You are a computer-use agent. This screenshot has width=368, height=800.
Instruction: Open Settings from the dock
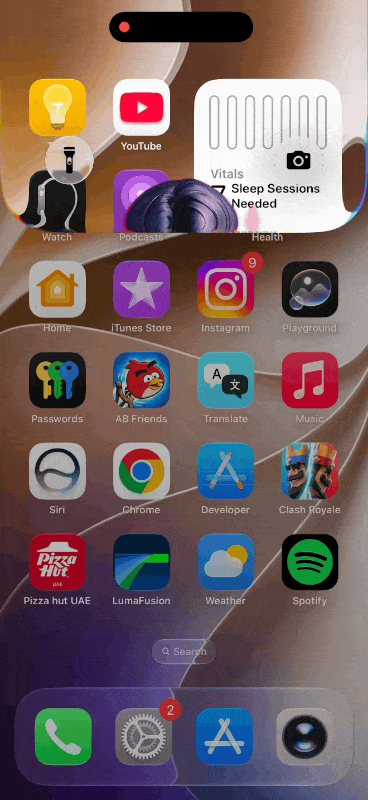coord(144,736)
